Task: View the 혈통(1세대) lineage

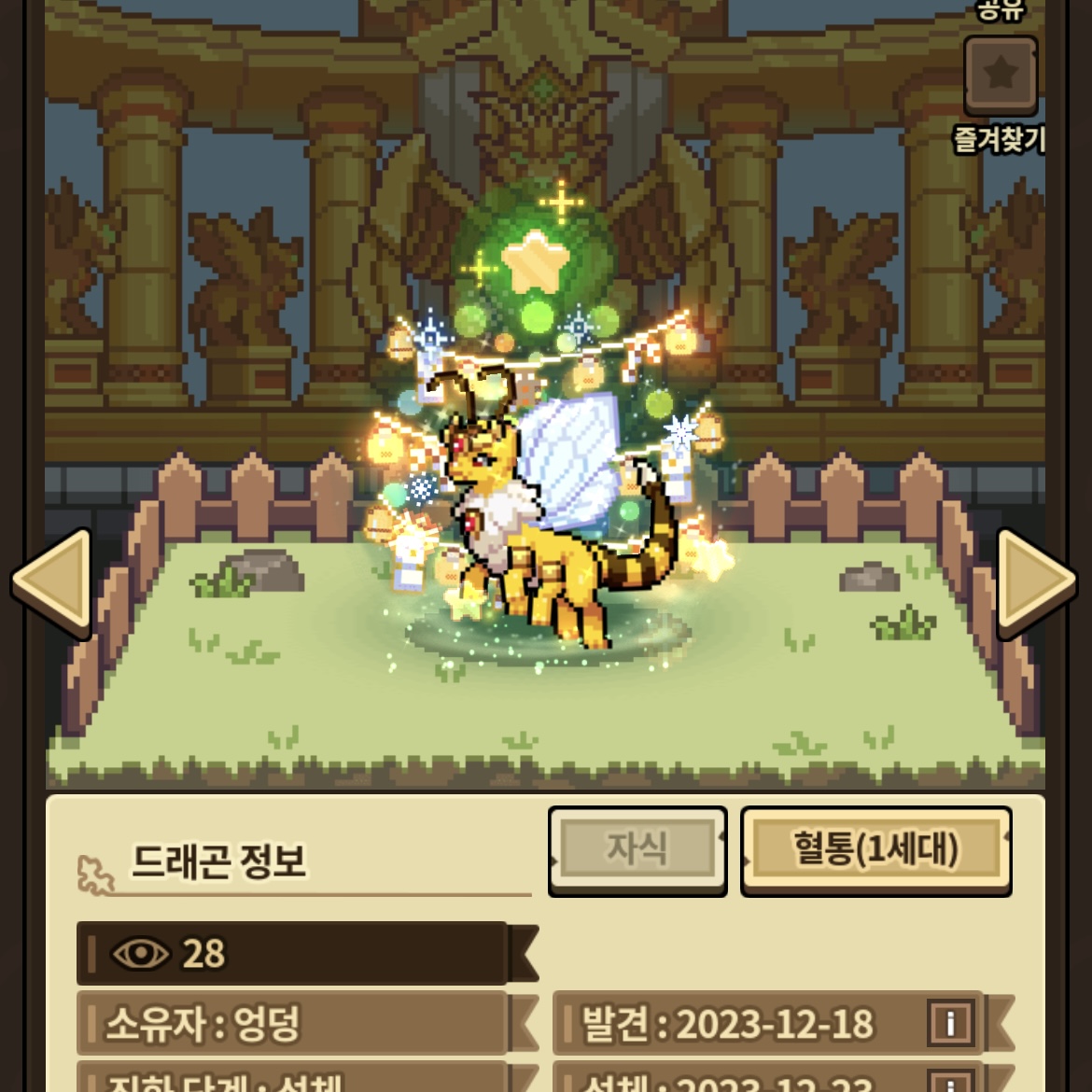Action: coord(875,849)
